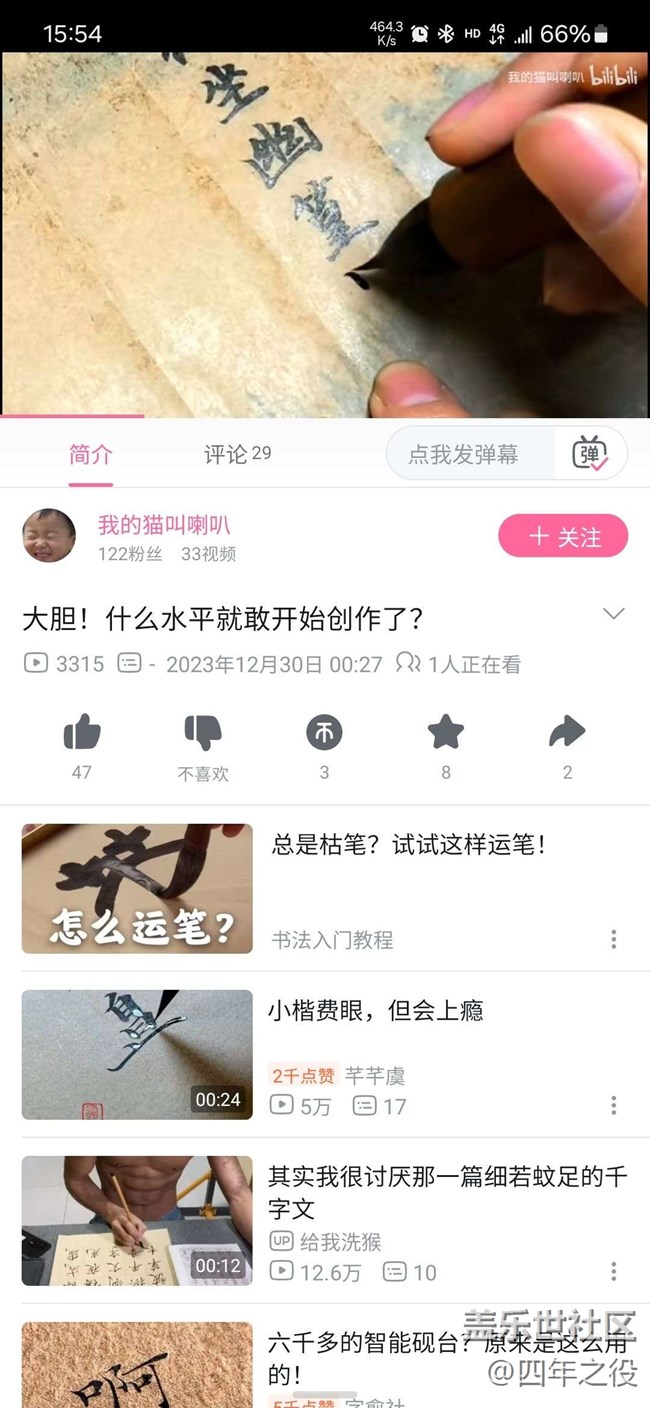Open the avatar of 我的猫叫喇叭
650x1408 pixels.
[49, 536]
